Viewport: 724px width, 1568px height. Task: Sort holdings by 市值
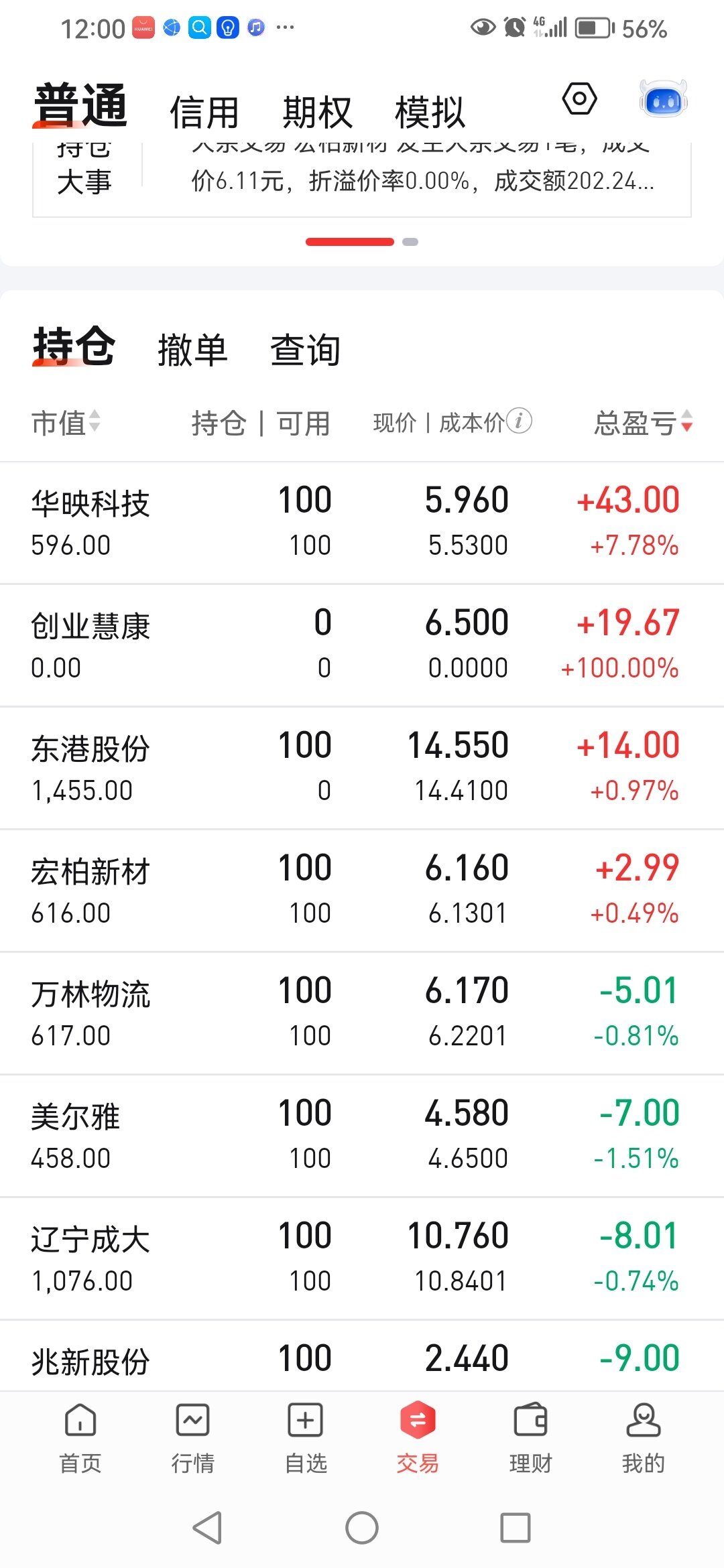66,423
